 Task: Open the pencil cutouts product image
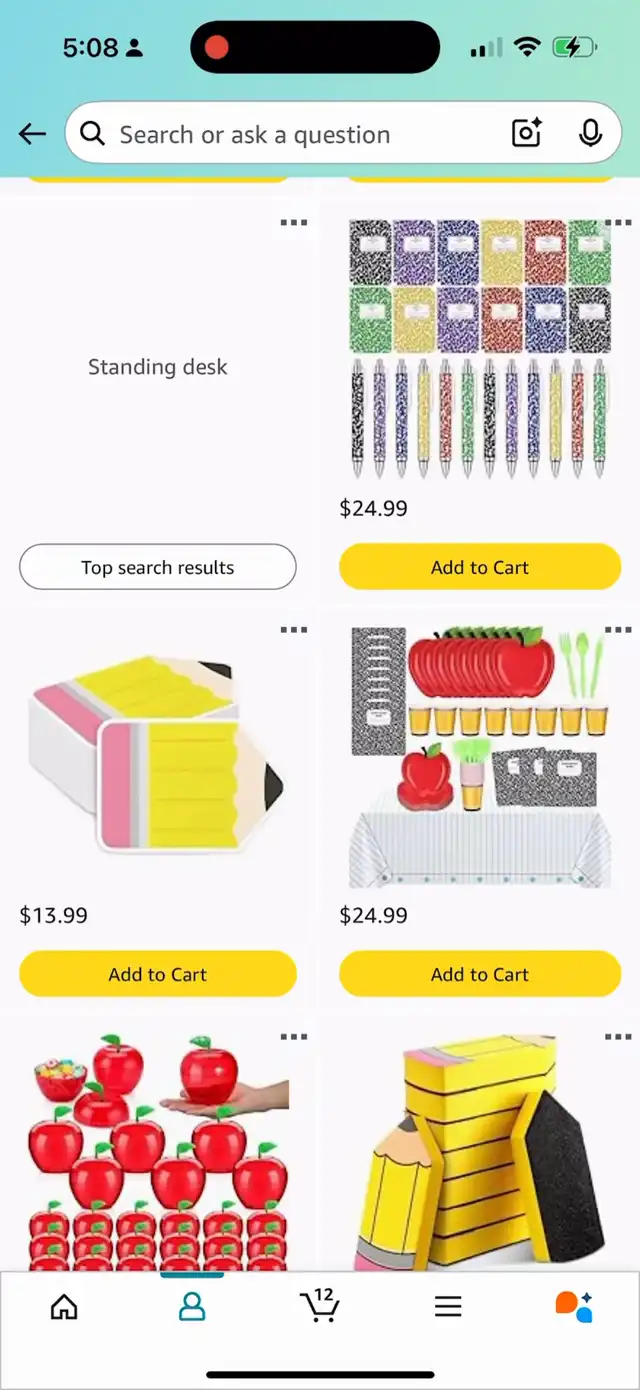pyautogui.click(x=158, y=757)
